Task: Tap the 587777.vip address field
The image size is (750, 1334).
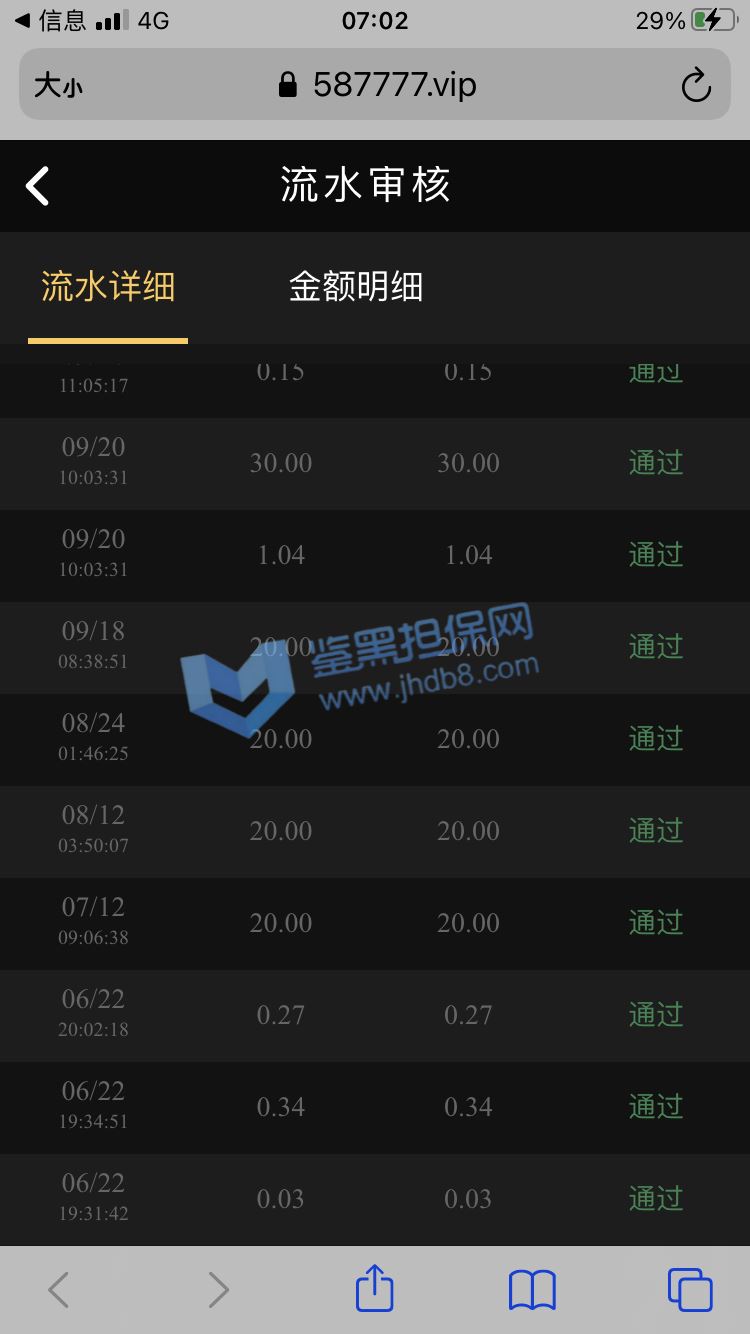Action: 376,85
